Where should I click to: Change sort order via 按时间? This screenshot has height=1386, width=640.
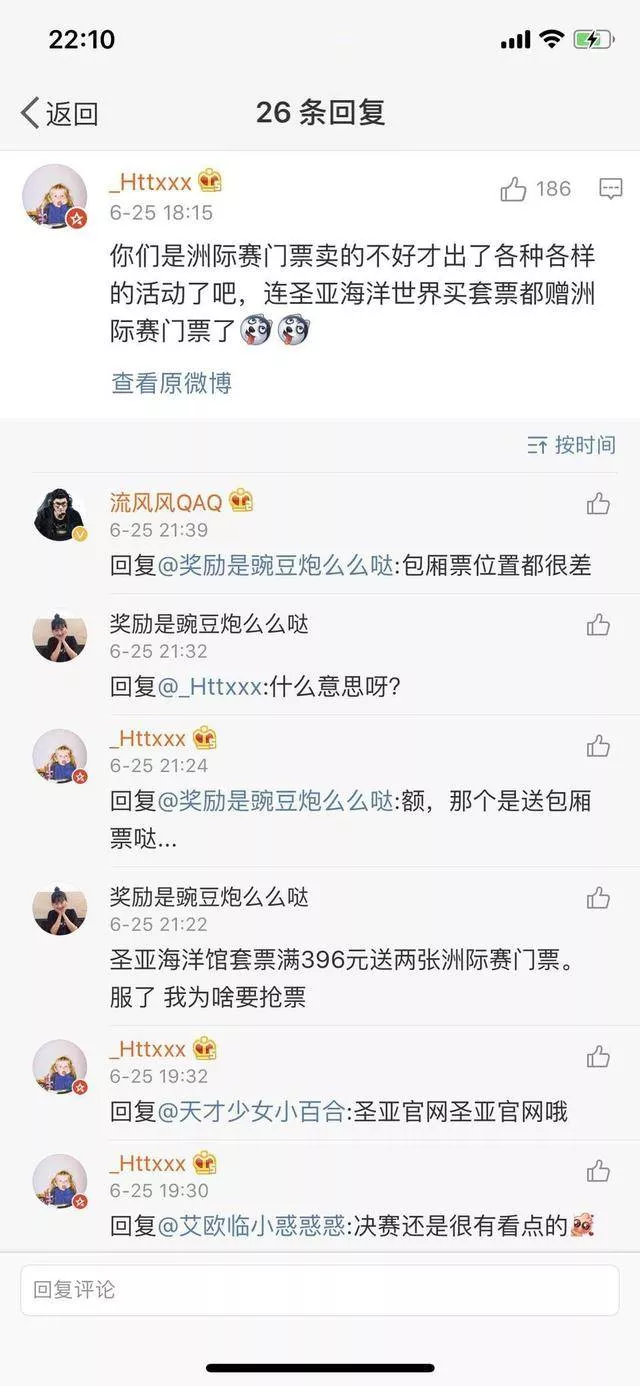(x=572, y=445)
